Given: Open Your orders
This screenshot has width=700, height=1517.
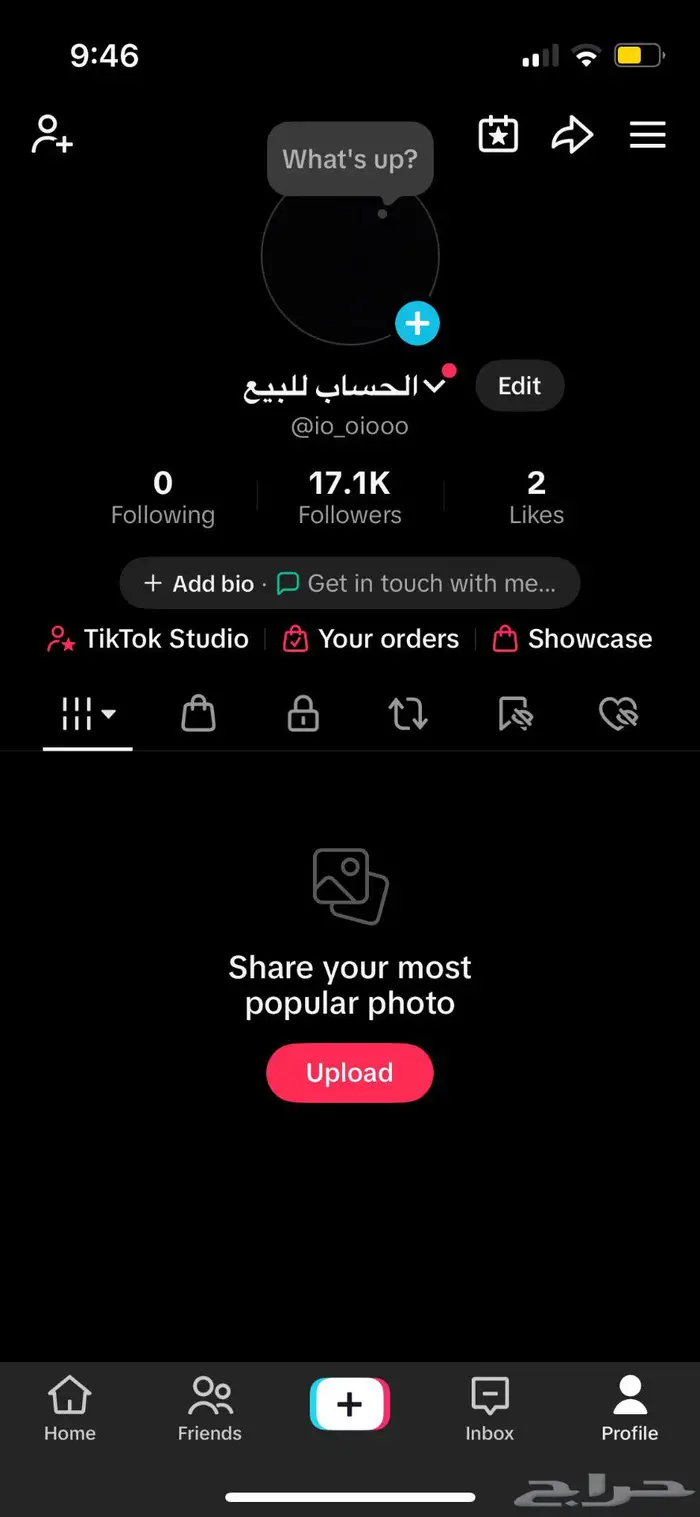Looking at the screenshot, I should tap(371, 639).
